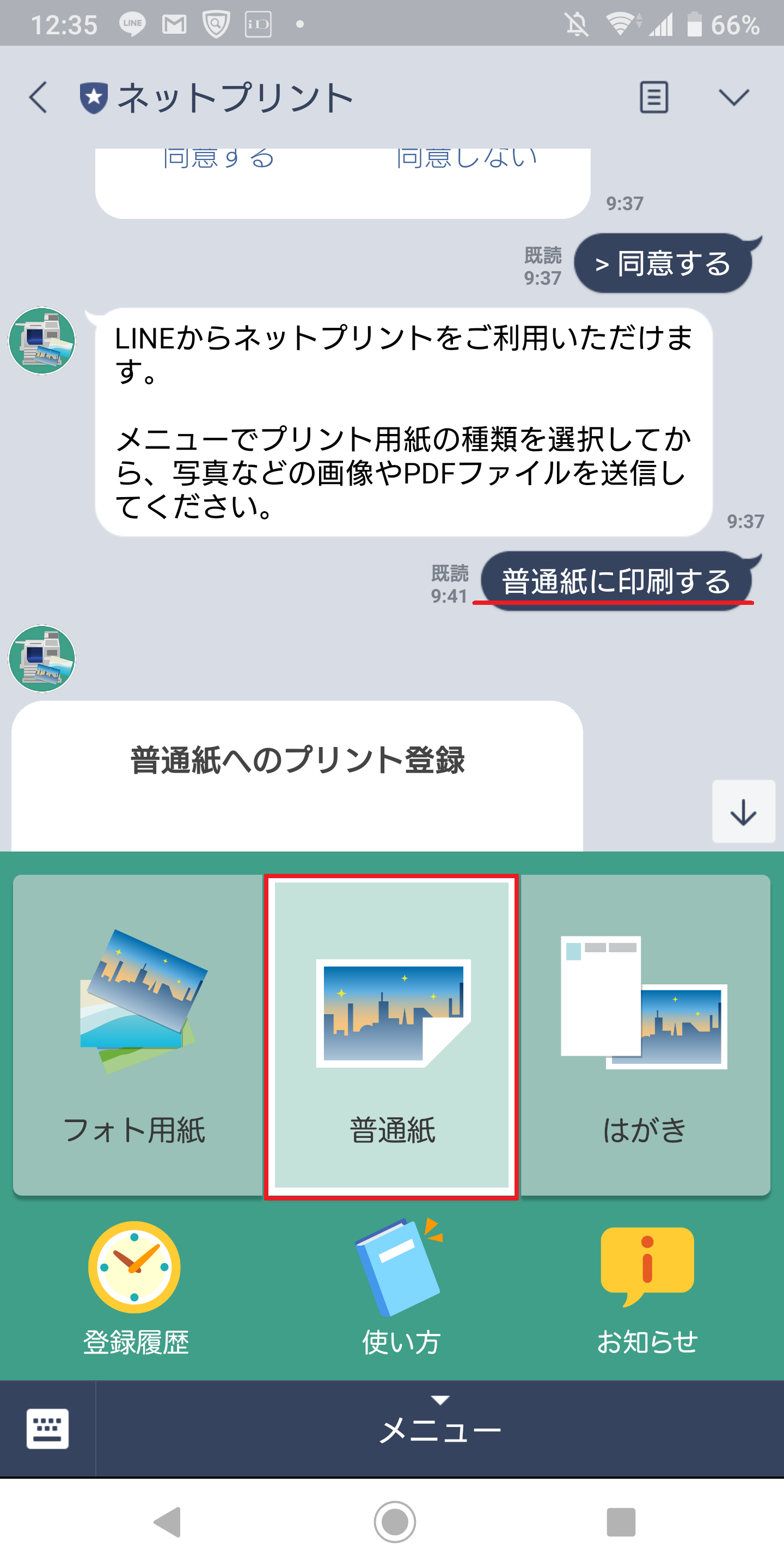Switch to keyboard input
The height and width of the screenshot is (1568, 784).
pyautogui.click(x=47, y=1428)
